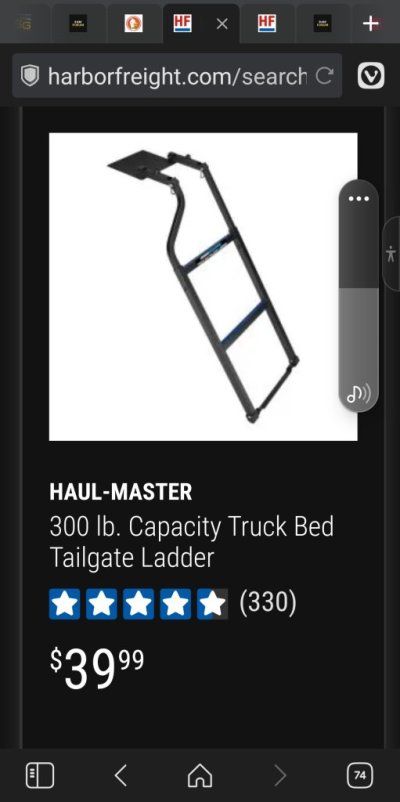
Task: Go back to the previous page
Action: tap(120, 776)
